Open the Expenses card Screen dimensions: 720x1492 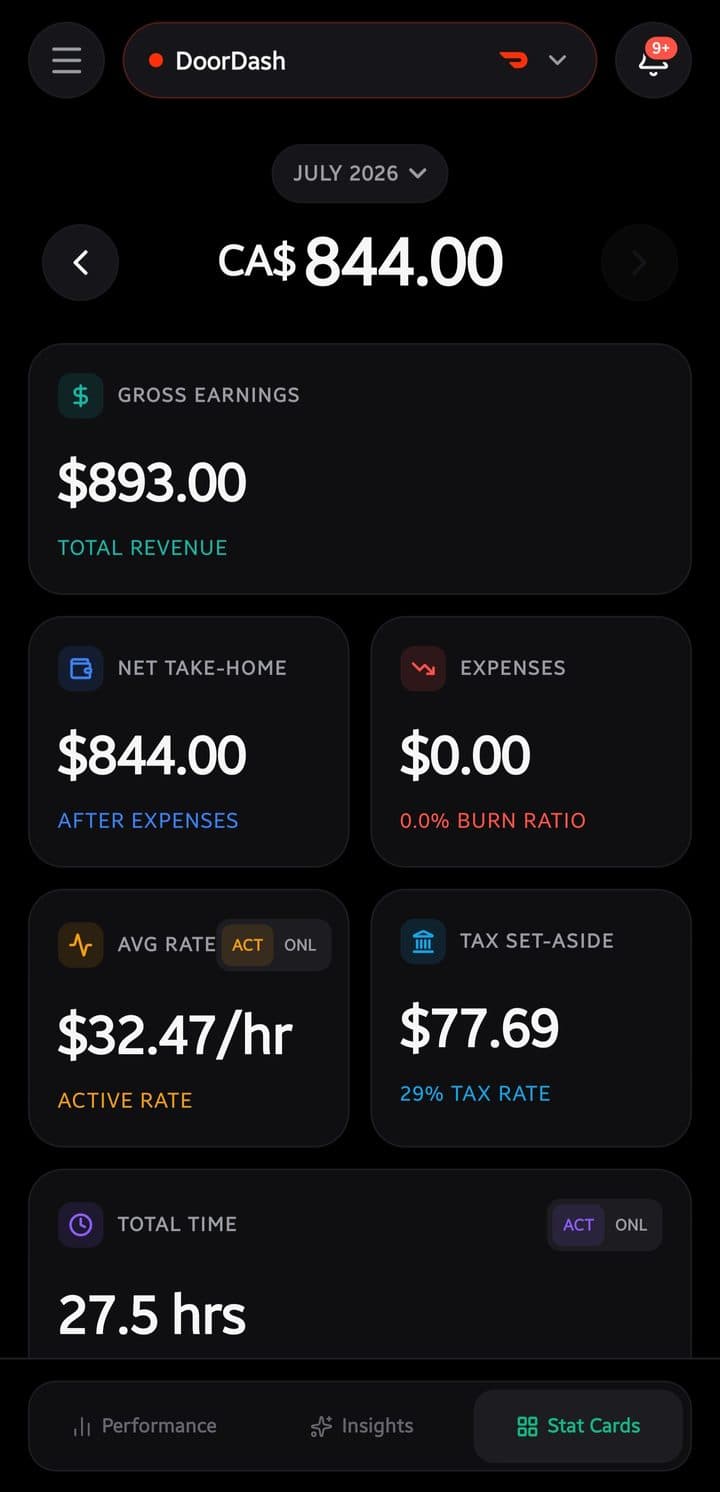(x=531, y=742)
